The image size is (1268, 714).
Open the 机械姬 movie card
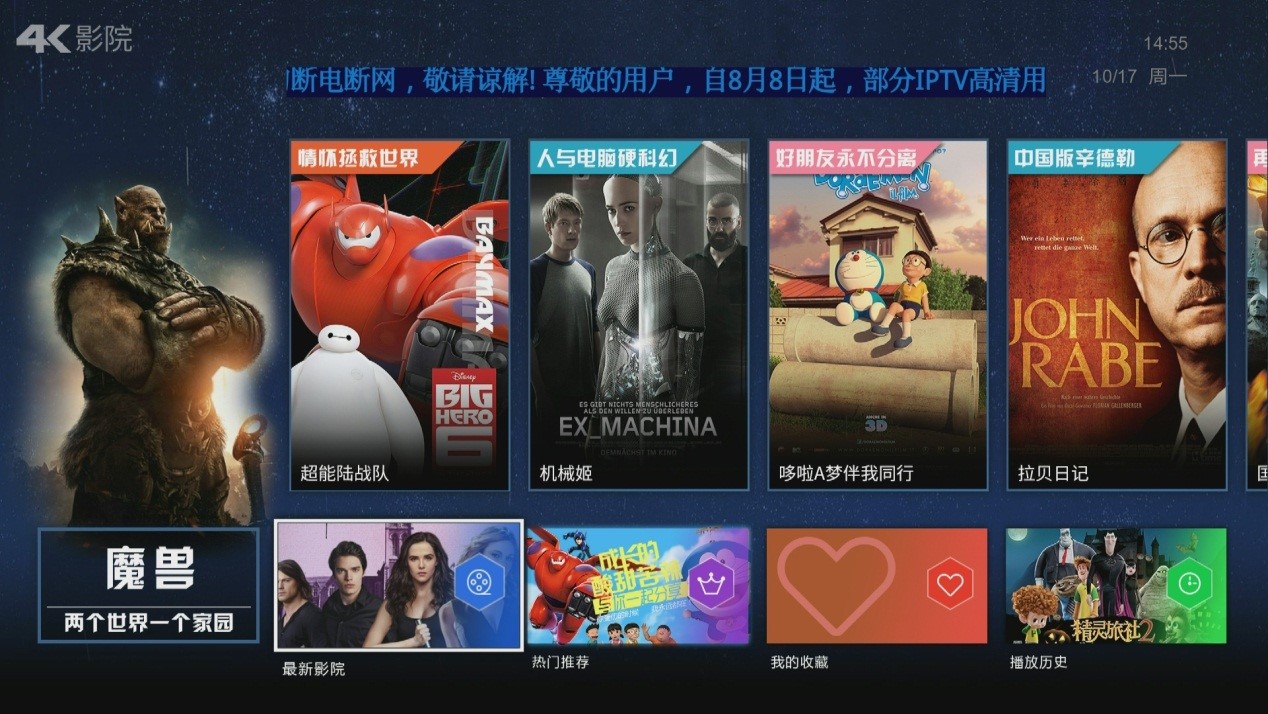pyautogui.click(x=638, y=315)
